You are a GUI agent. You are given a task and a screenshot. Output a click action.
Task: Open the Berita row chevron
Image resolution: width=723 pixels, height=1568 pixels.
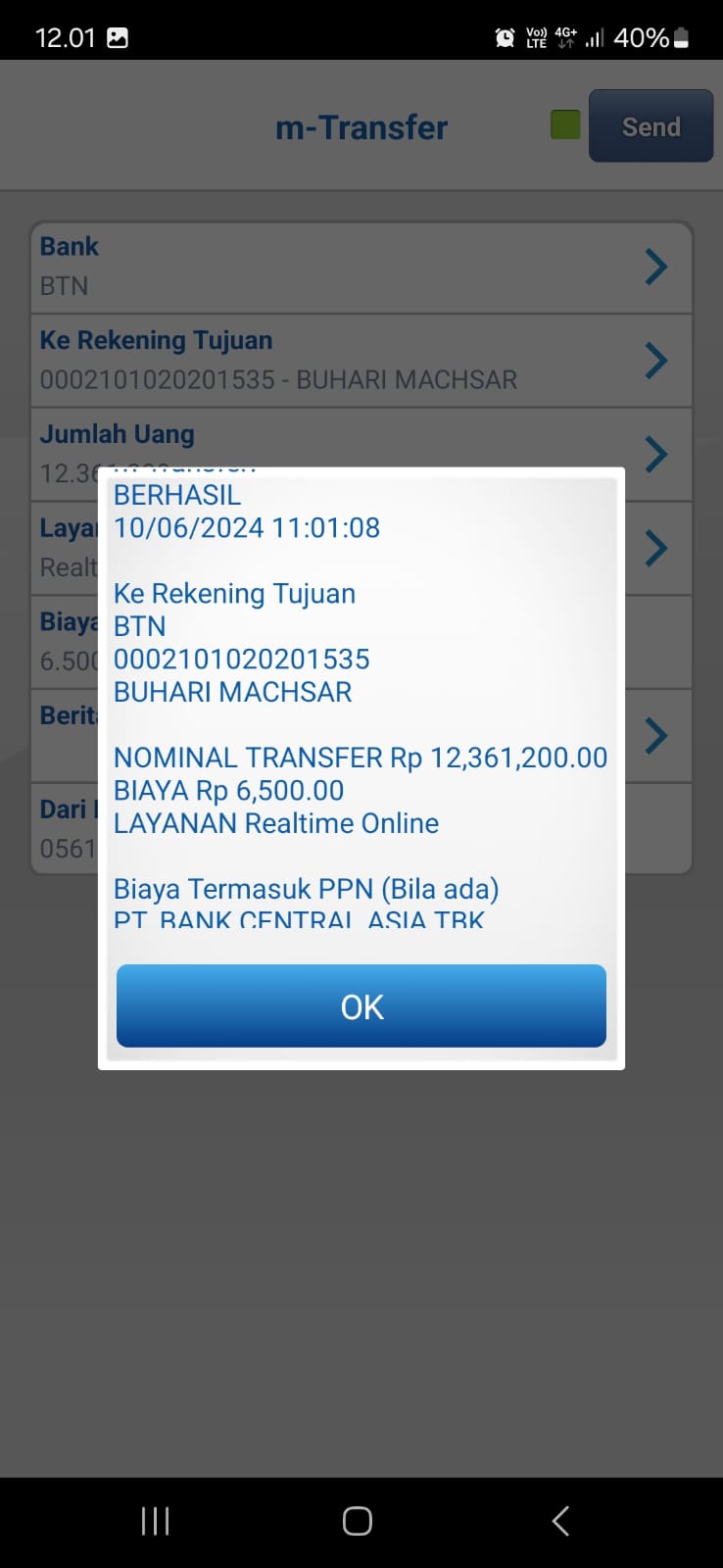point(656,735)
